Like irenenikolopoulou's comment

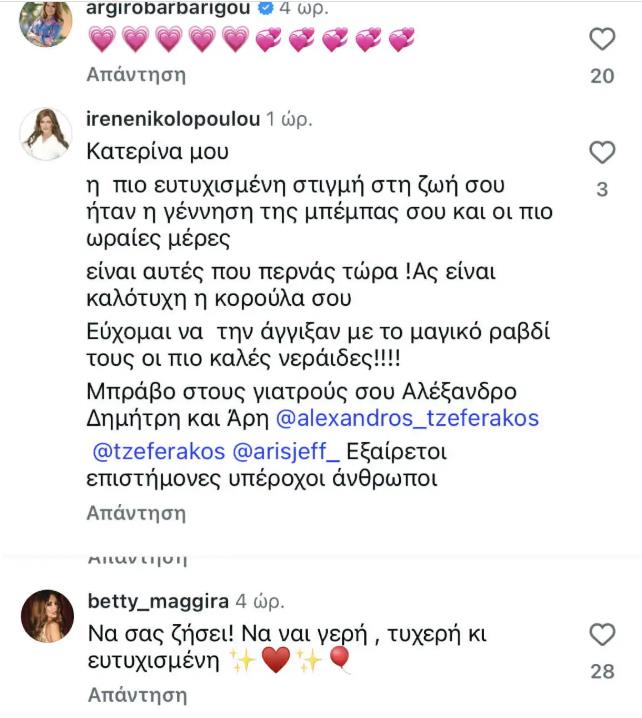tap(601, 153)
